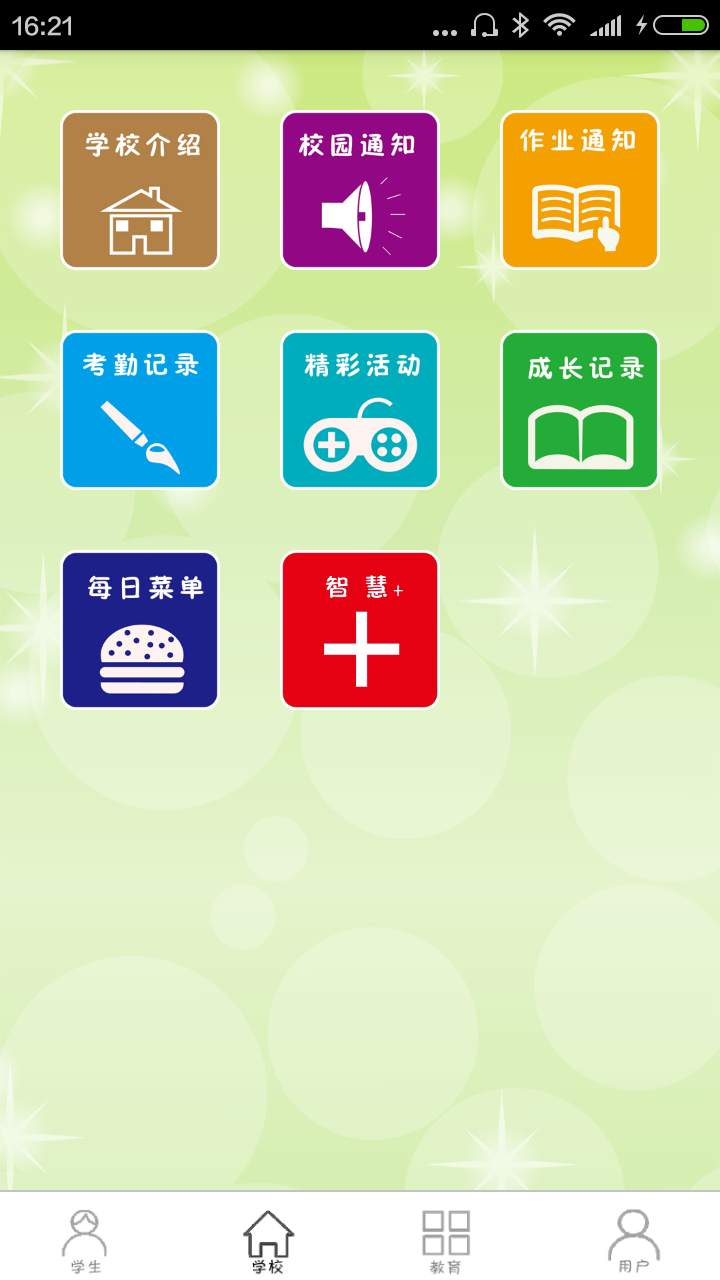This screenshot has width=720, height=1280.
Task: Switch to the 用户 user tab
Action: (x=630, y=1238)
